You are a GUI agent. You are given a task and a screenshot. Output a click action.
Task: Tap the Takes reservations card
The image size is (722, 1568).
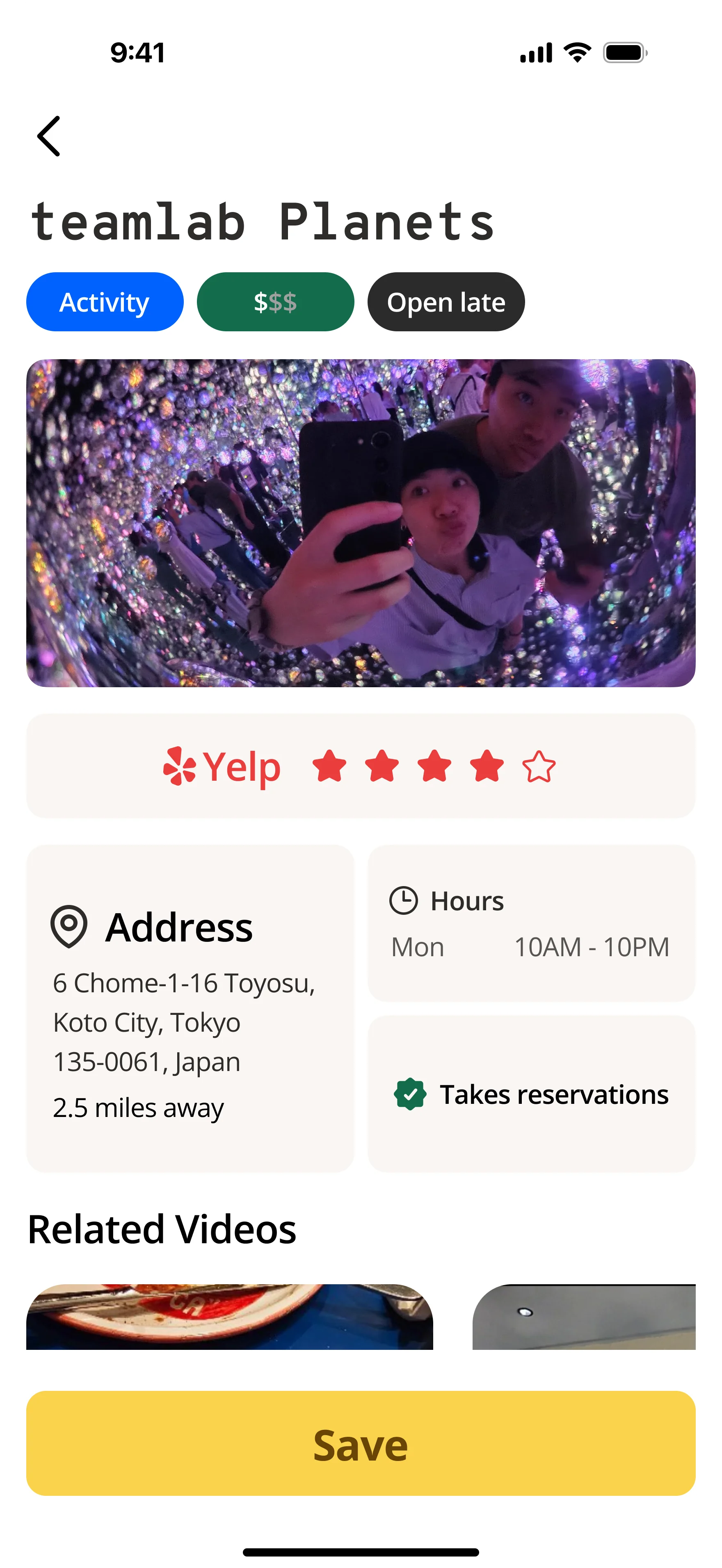pos(531,1094)
